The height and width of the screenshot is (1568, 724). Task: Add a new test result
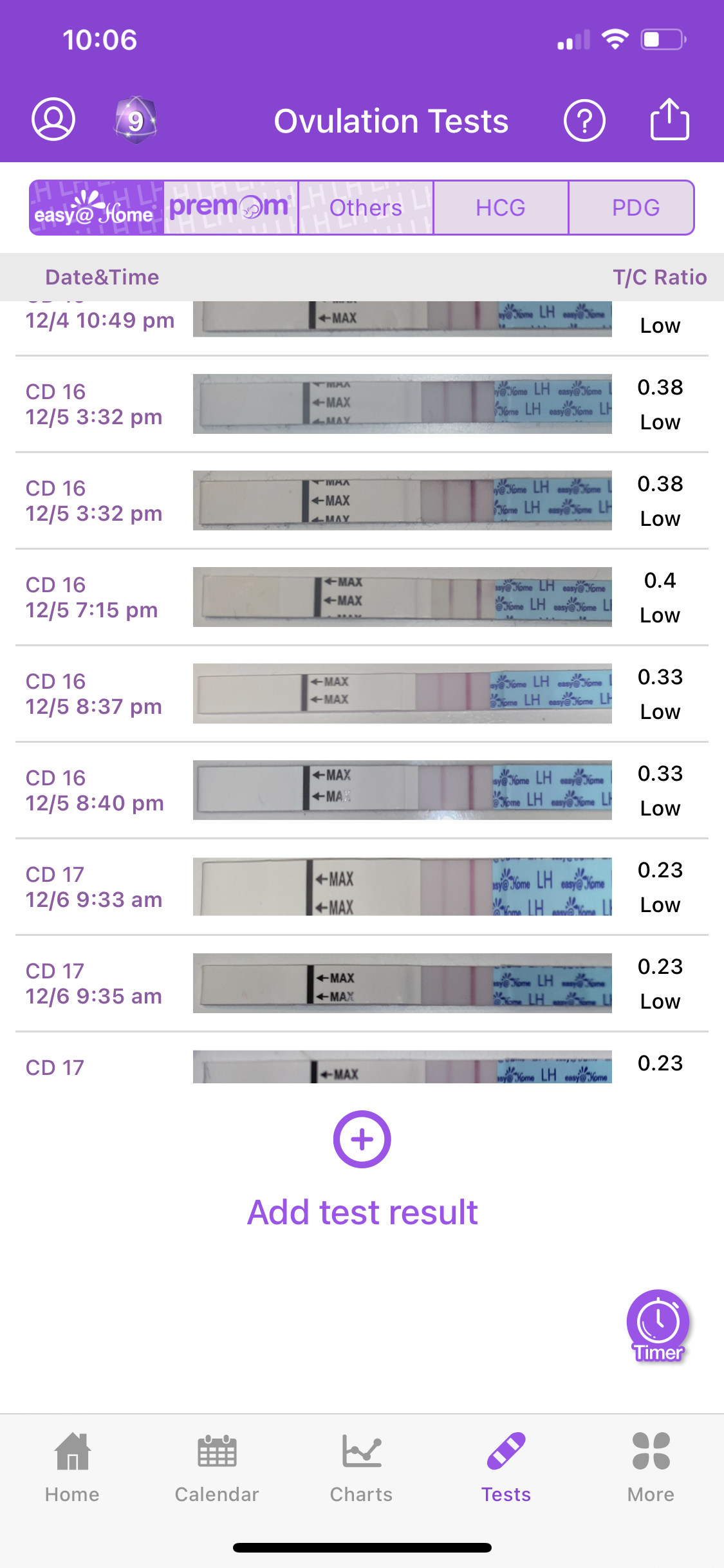pos(362,1170)
